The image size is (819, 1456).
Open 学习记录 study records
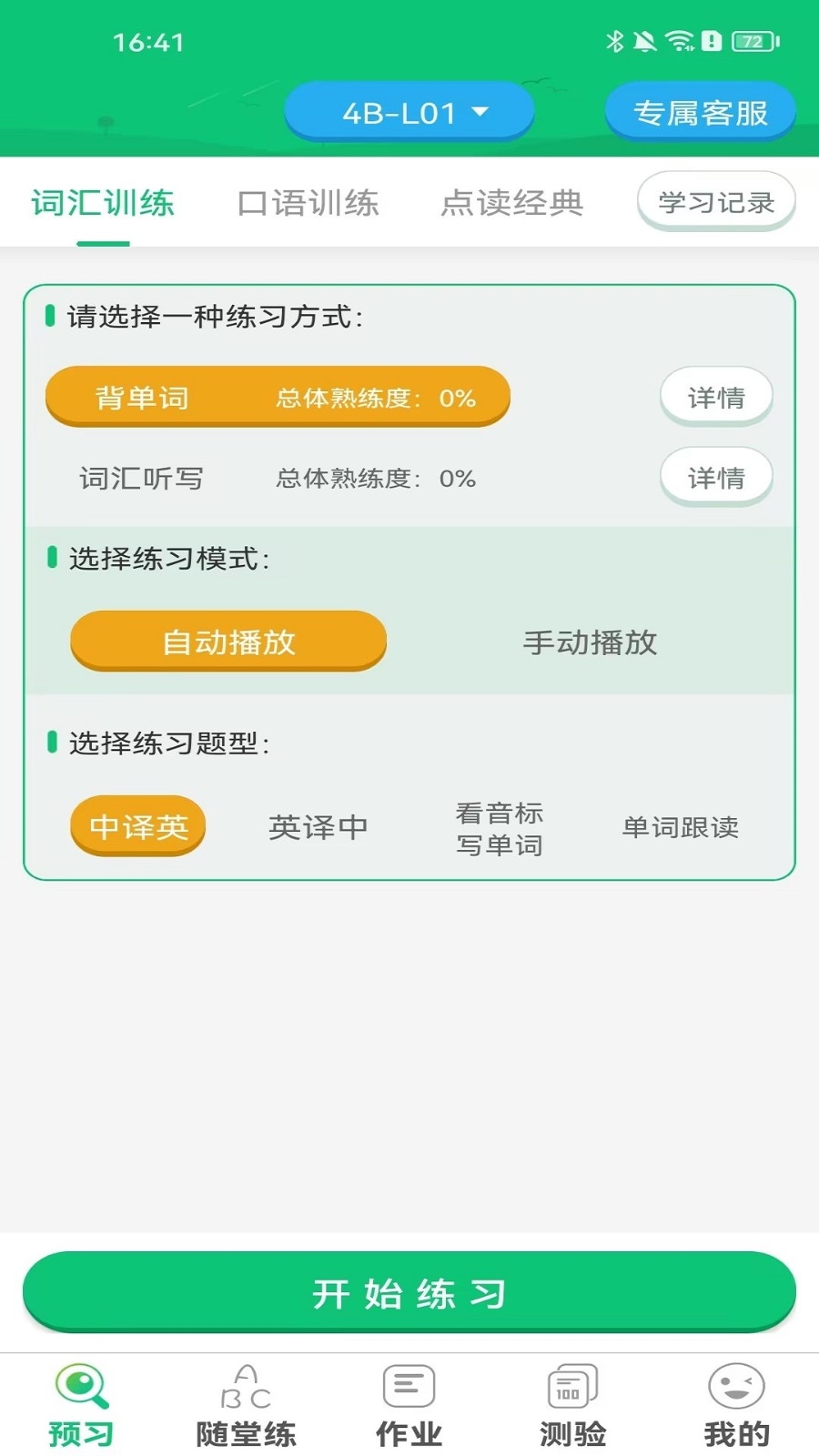pos(716,202)
